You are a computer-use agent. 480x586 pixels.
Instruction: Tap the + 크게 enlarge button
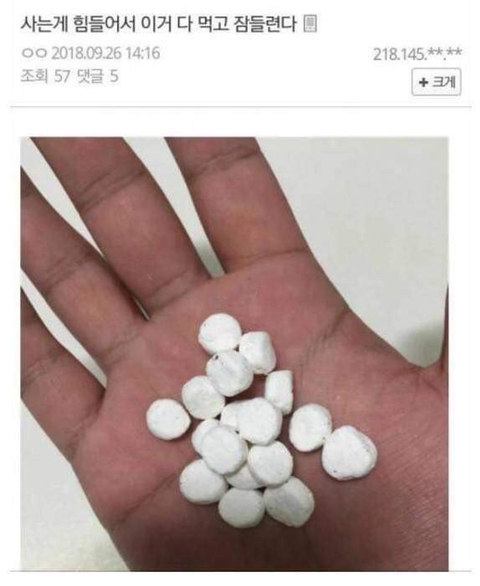[436, 82]
